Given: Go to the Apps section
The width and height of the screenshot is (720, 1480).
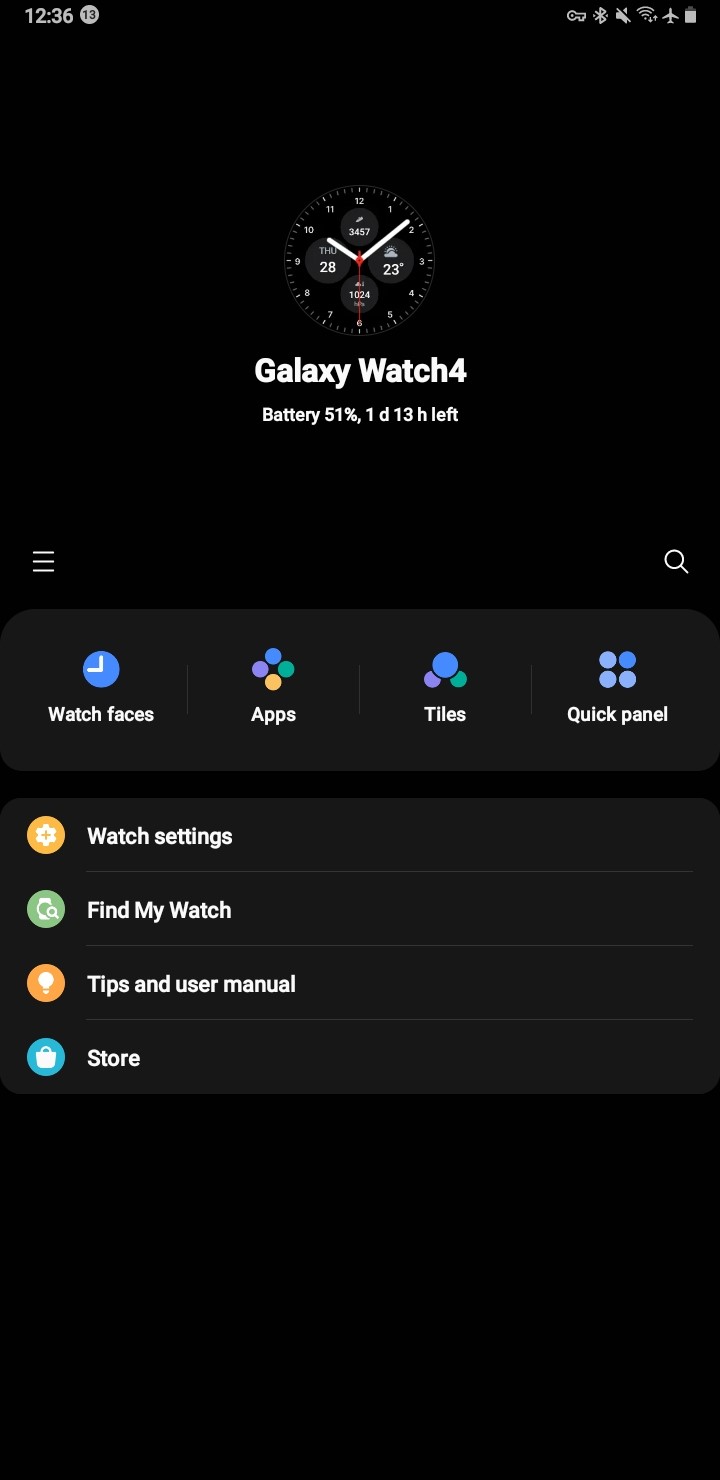Looking at the screenshot, I should click(273, 688).
